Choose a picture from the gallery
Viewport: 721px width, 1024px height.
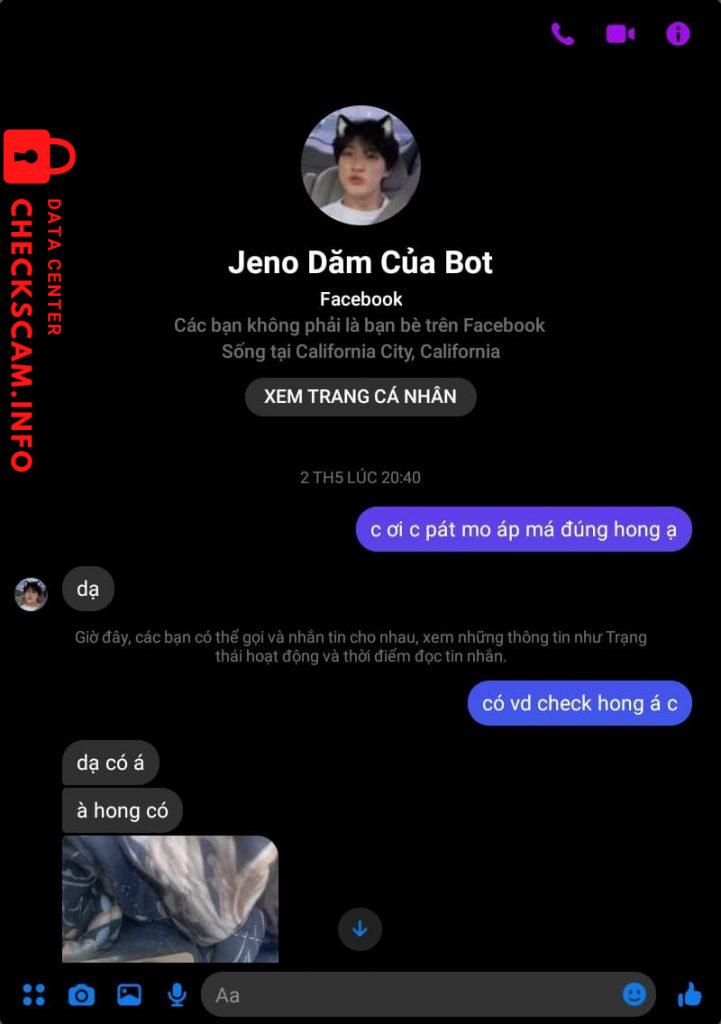(x=129, y=994)
